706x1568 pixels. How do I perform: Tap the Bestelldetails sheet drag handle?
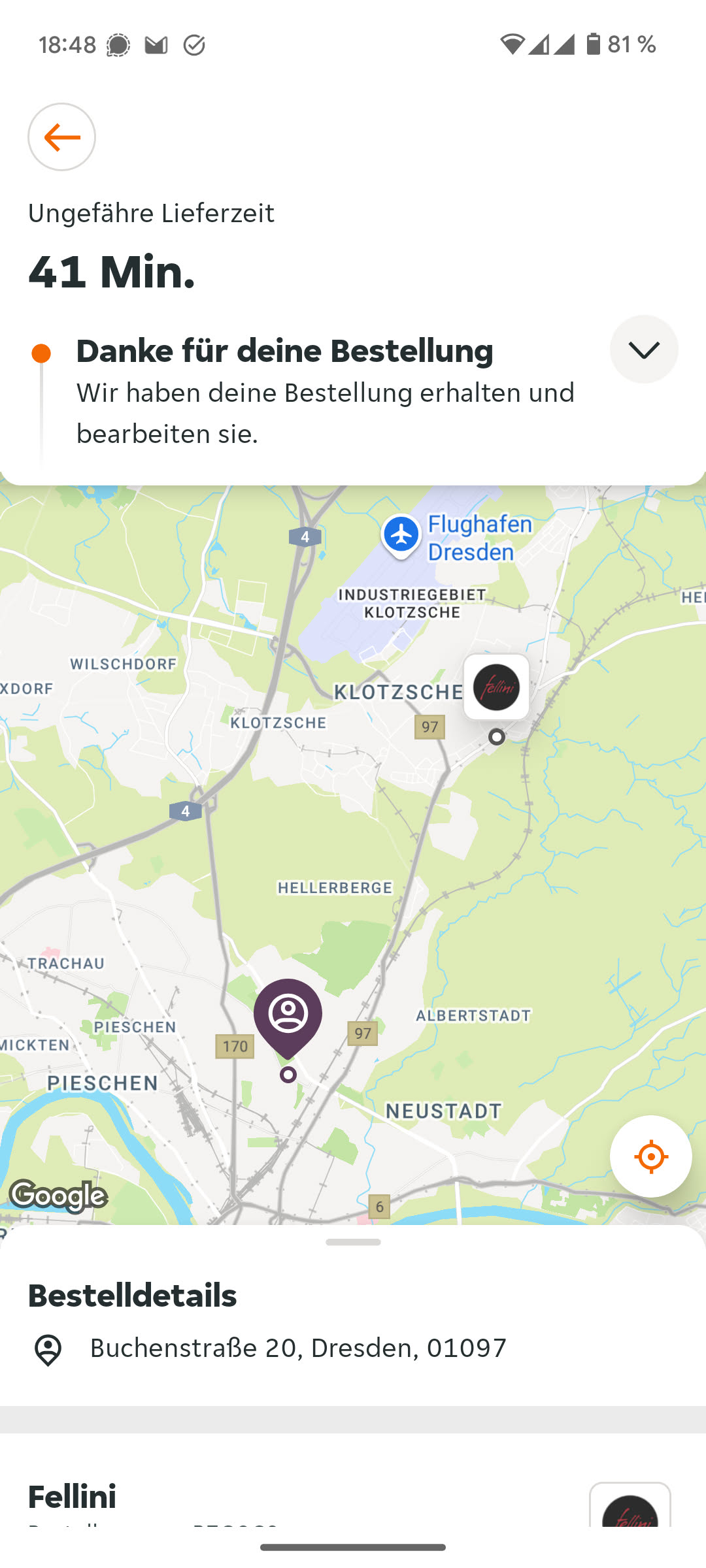point(353,1242)
